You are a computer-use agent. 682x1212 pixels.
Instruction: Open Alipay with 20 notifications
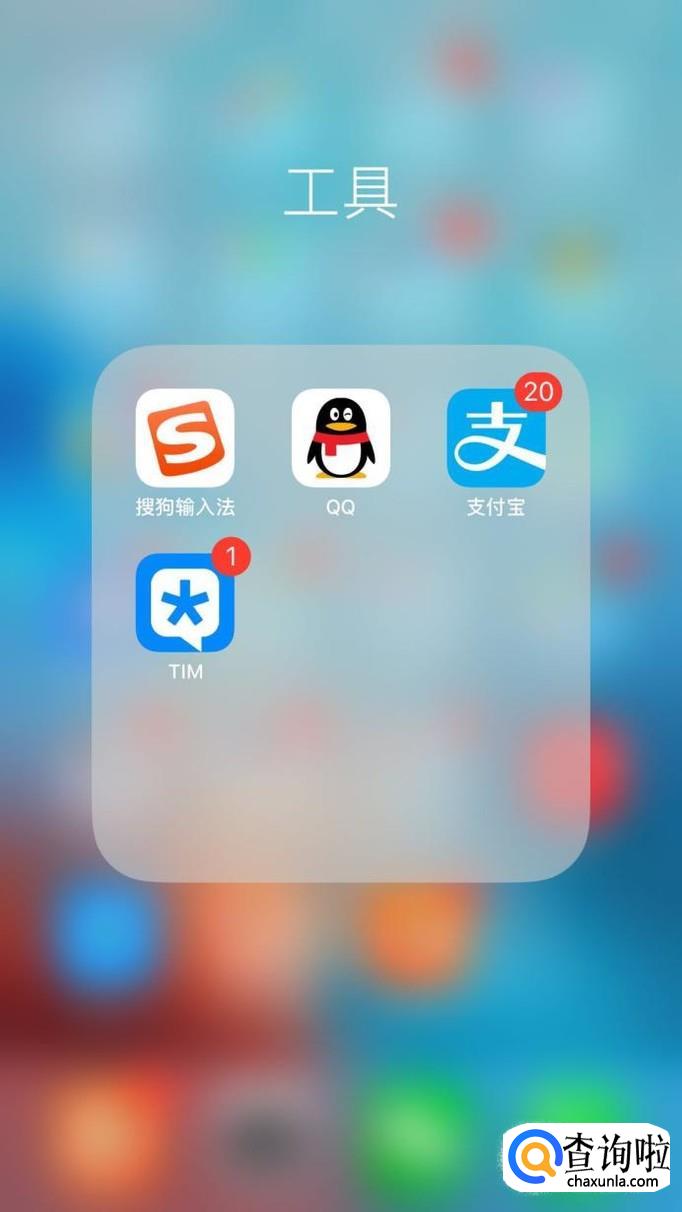(496, 438)
